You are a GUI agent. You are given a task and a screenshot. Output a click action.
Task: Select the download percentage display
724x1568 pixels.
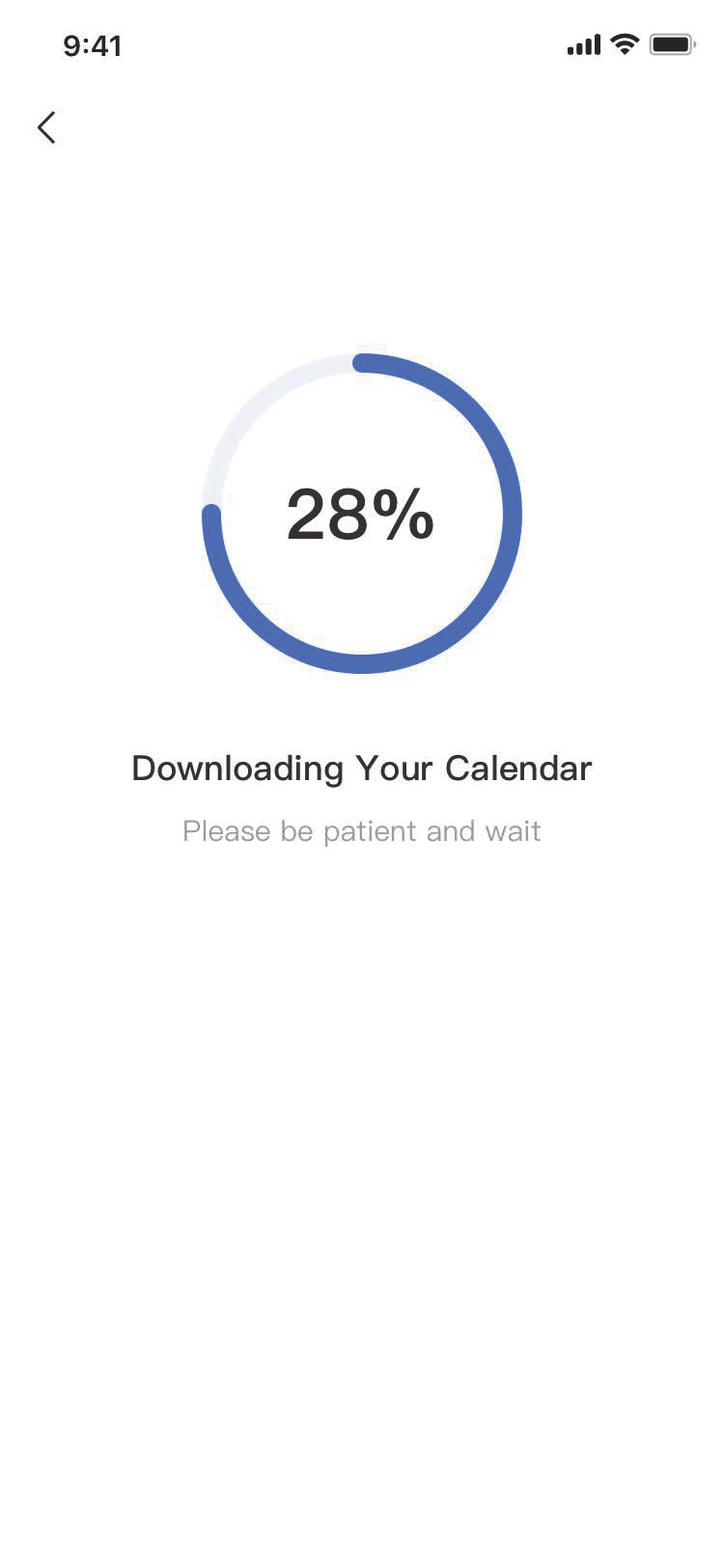(x=360, y=515)
